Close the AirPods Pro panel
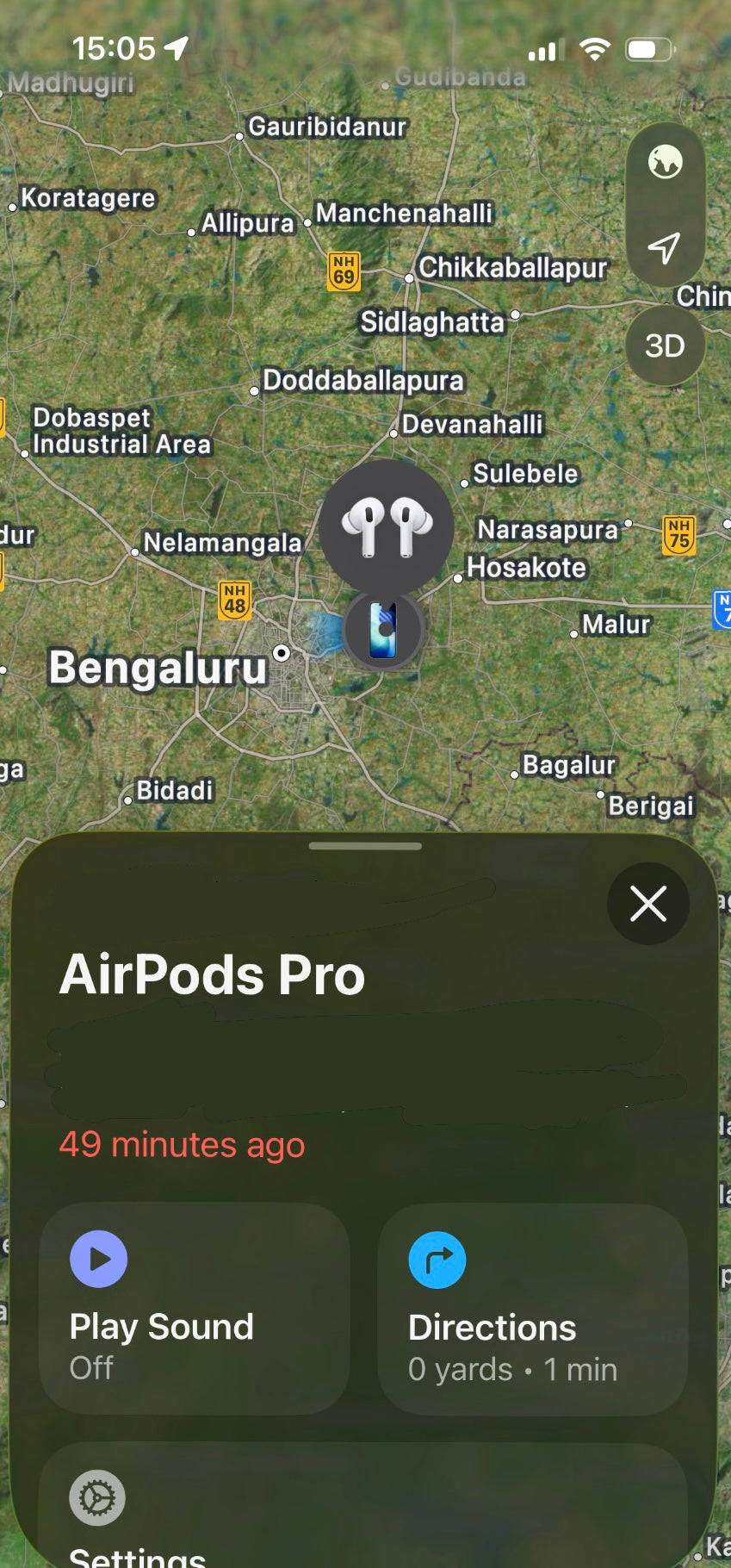 pyautogui.click(x=647, y=904)
